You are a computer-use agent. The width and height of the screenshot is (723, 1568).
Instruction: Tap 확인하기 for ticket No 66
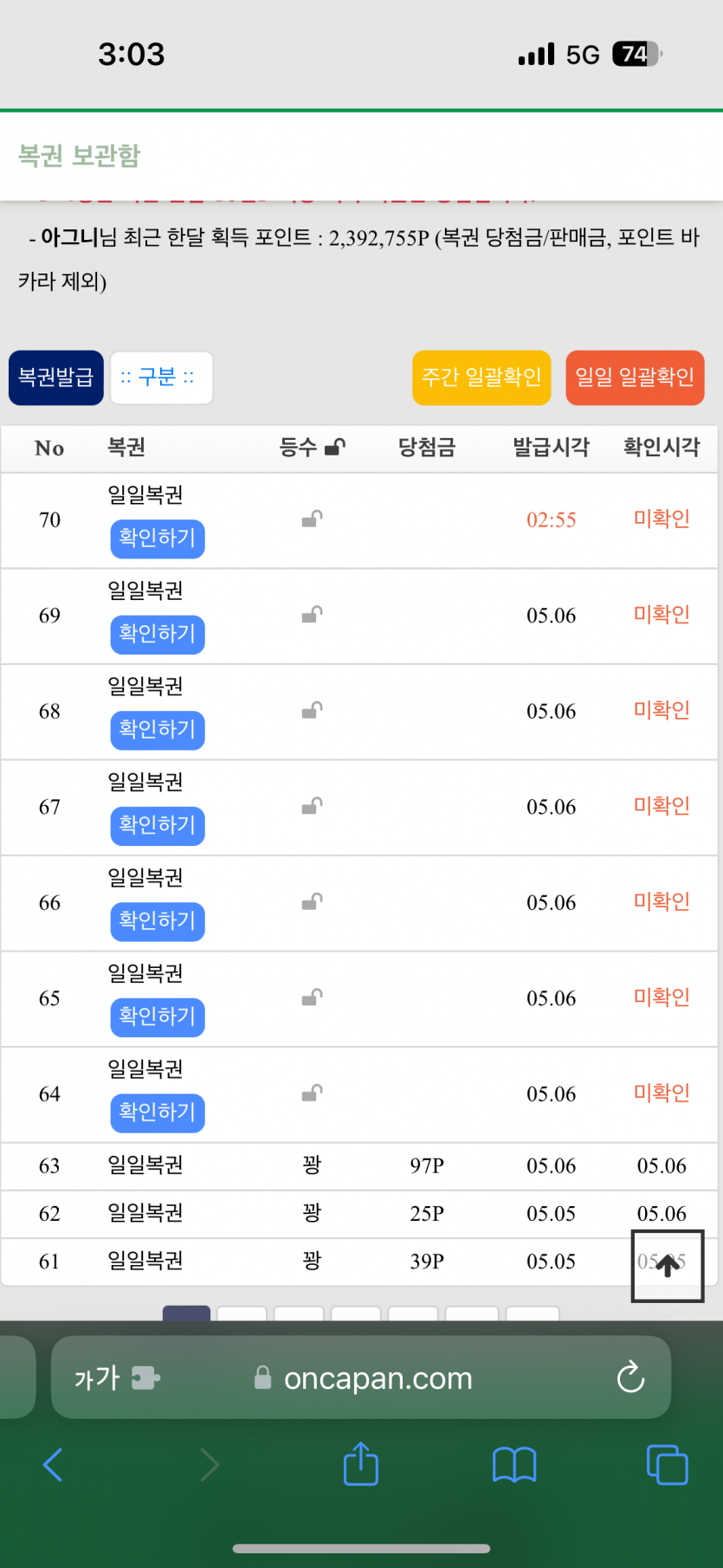coord(158,921)
